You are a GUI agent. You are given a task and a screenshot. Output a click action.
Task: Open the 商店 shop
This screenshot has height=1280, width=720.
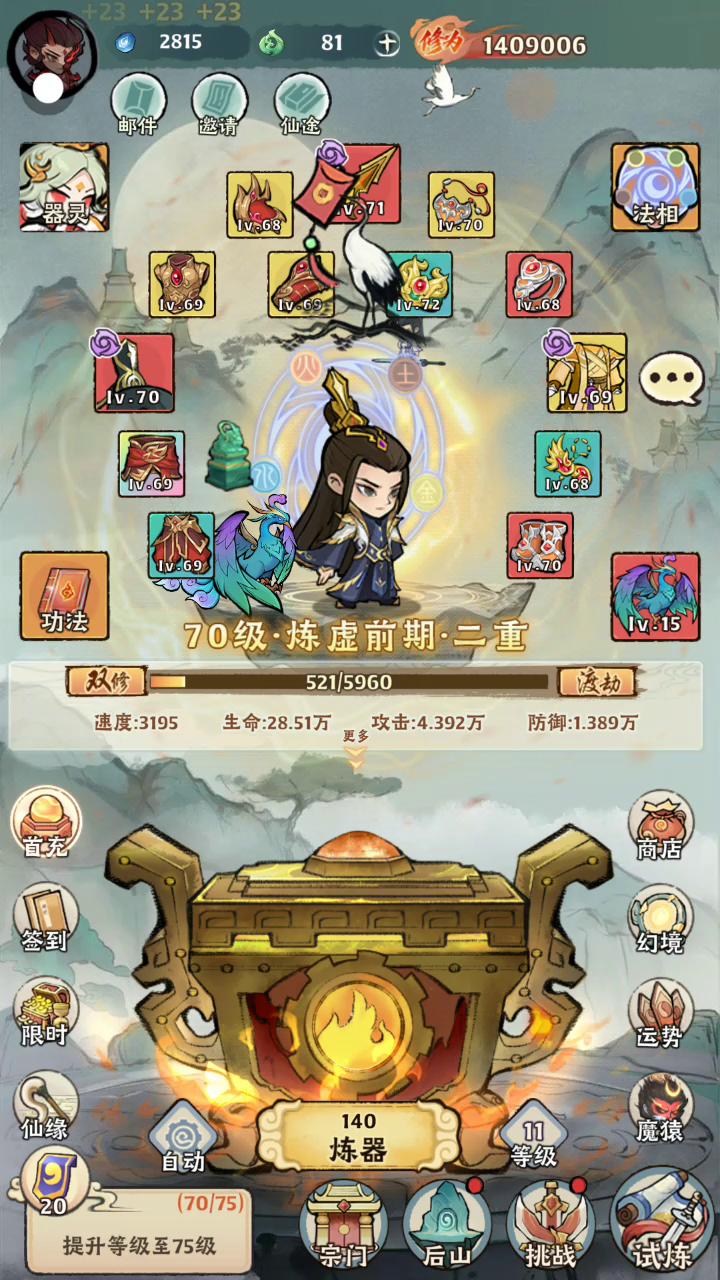click(660, 824)
